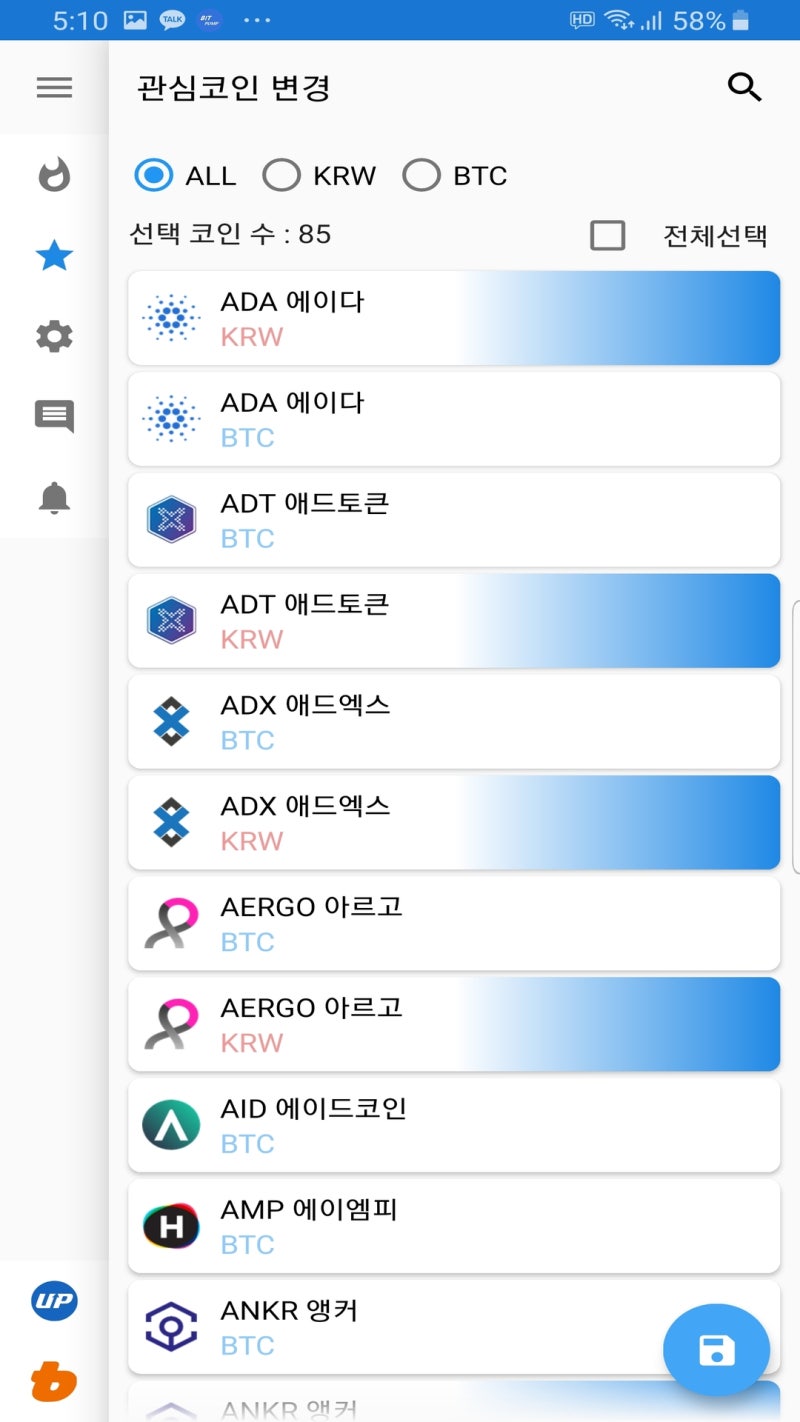Tap the floating save disk button
This screenshot has width=800, height=1422.
(x=716, y=1349)
